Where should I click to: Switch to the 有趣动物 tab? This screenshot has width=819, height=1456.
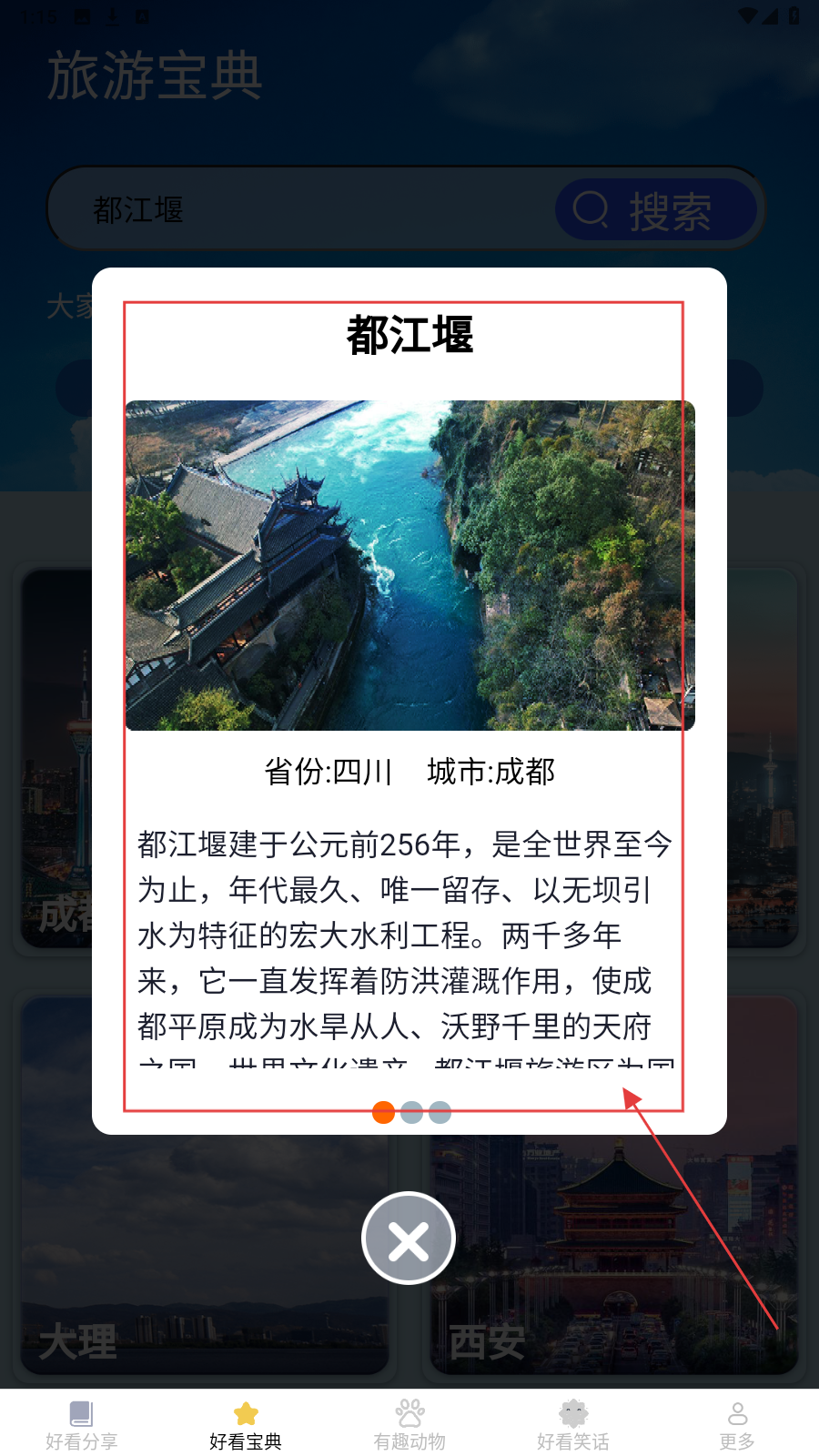(409, 1425)
